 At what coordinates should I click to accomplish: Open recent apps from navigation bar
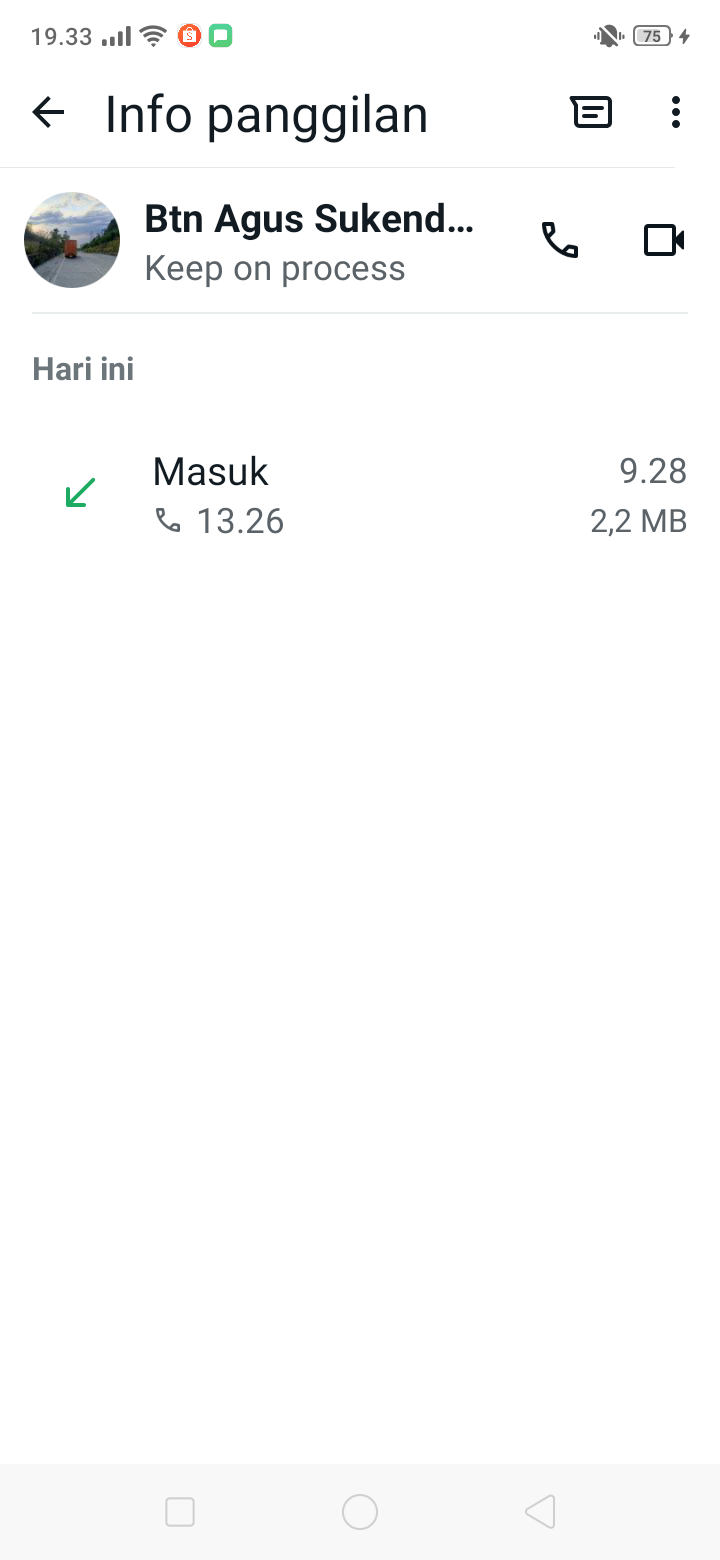[180, 1512]
